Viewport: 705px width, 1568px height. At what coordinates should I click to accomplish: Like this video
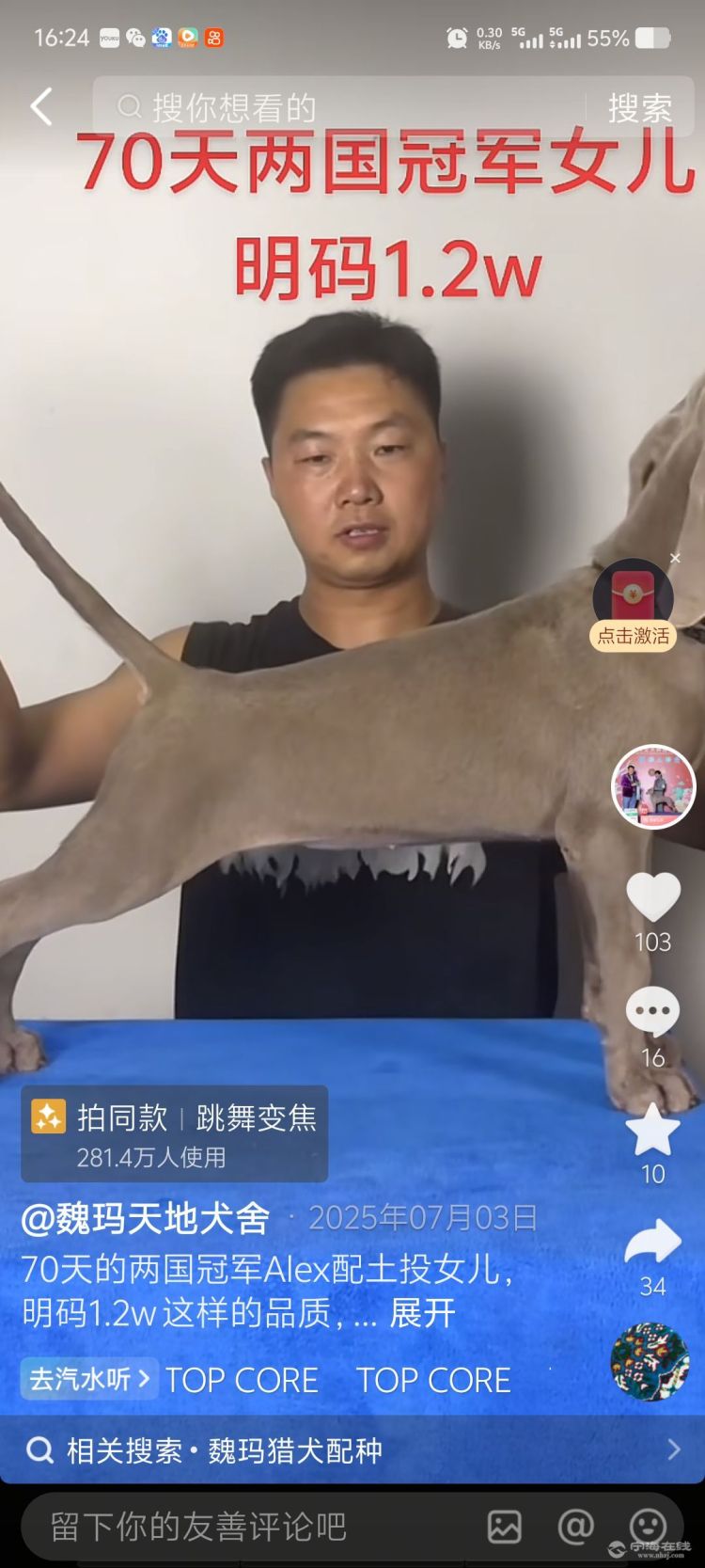[653, 896]
